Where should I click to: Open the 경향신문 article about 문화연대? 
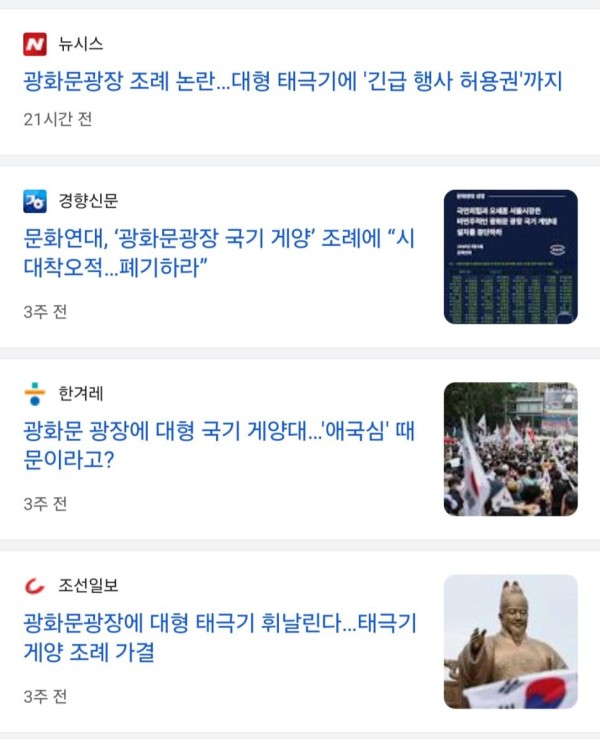click(218, 255)
